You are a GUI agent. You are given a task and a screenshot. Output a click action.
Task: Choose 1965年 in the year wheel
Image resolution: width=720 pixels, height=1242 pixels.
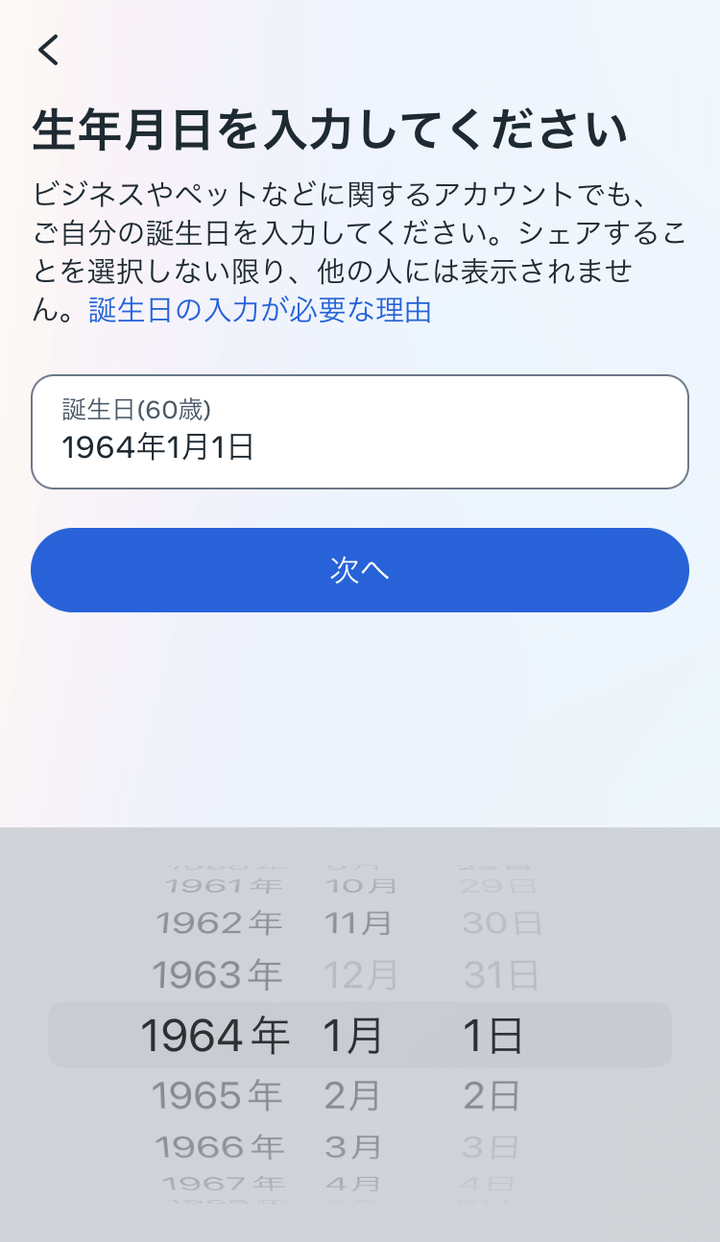click(217, 1096)
